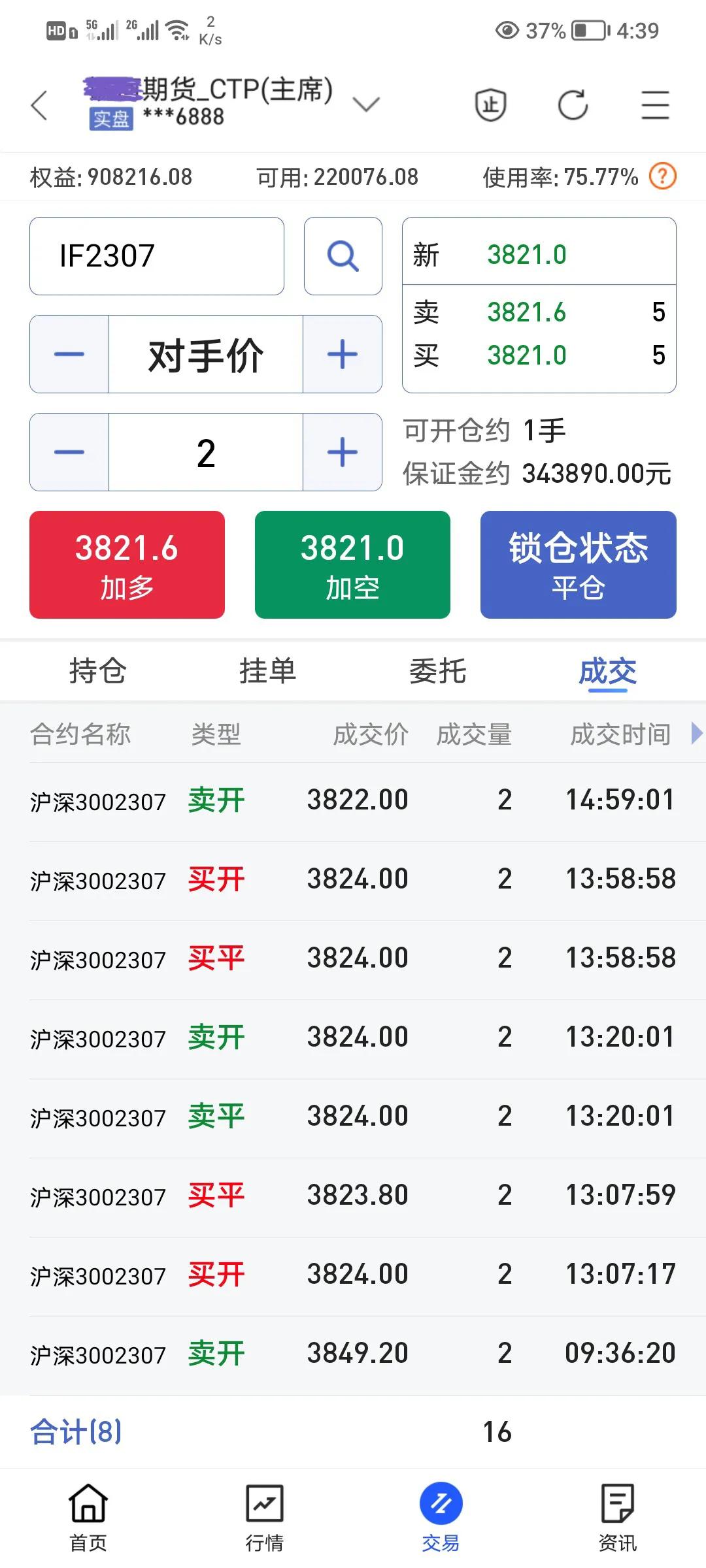The width and height of the screenshot is (706, 1568).
Task: Switch to the 挂单 pending orders tab
Action: (269, 670)
